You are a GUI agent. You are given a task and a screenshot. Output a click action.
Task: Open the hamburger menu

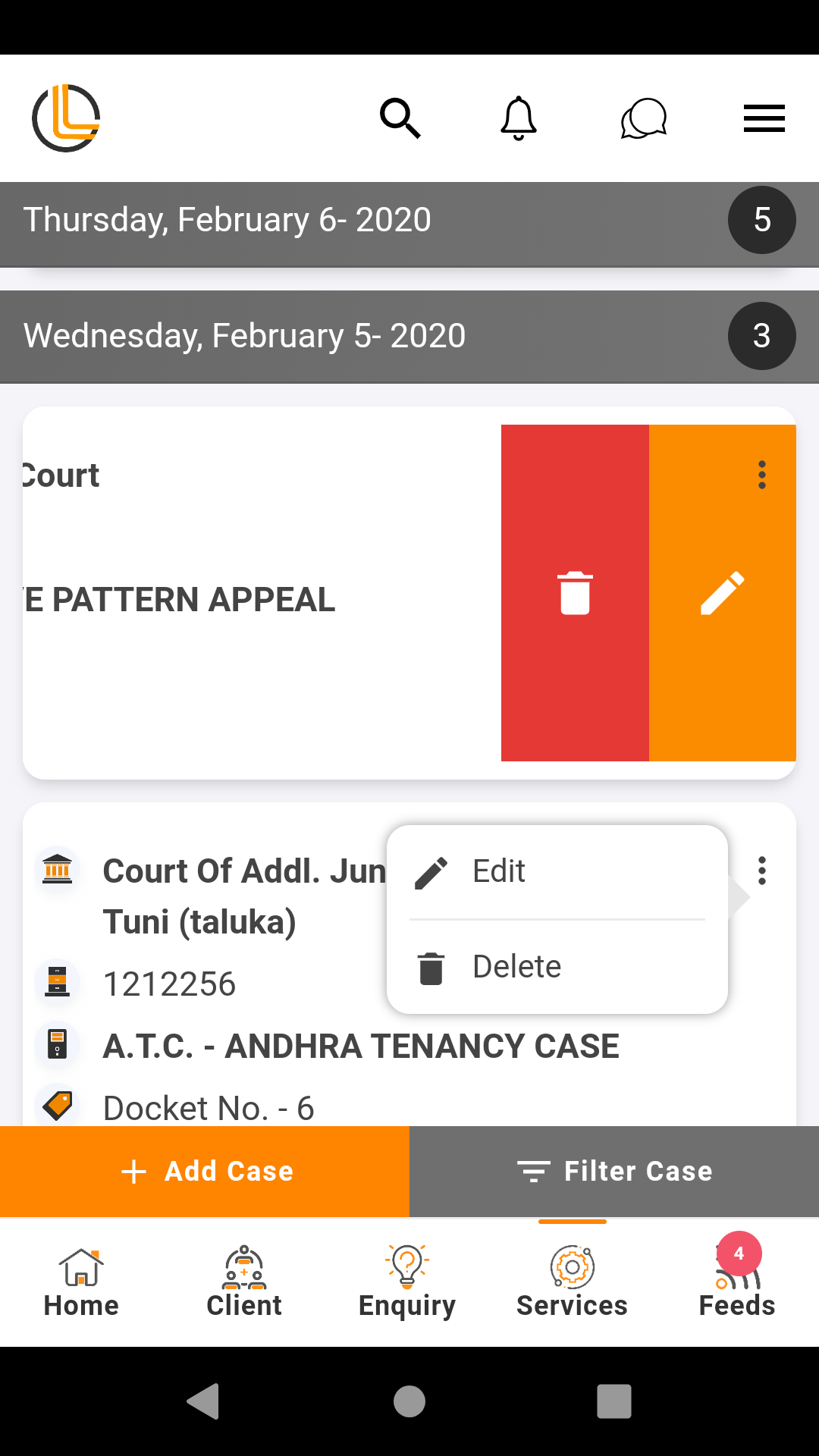click(764, 118)
